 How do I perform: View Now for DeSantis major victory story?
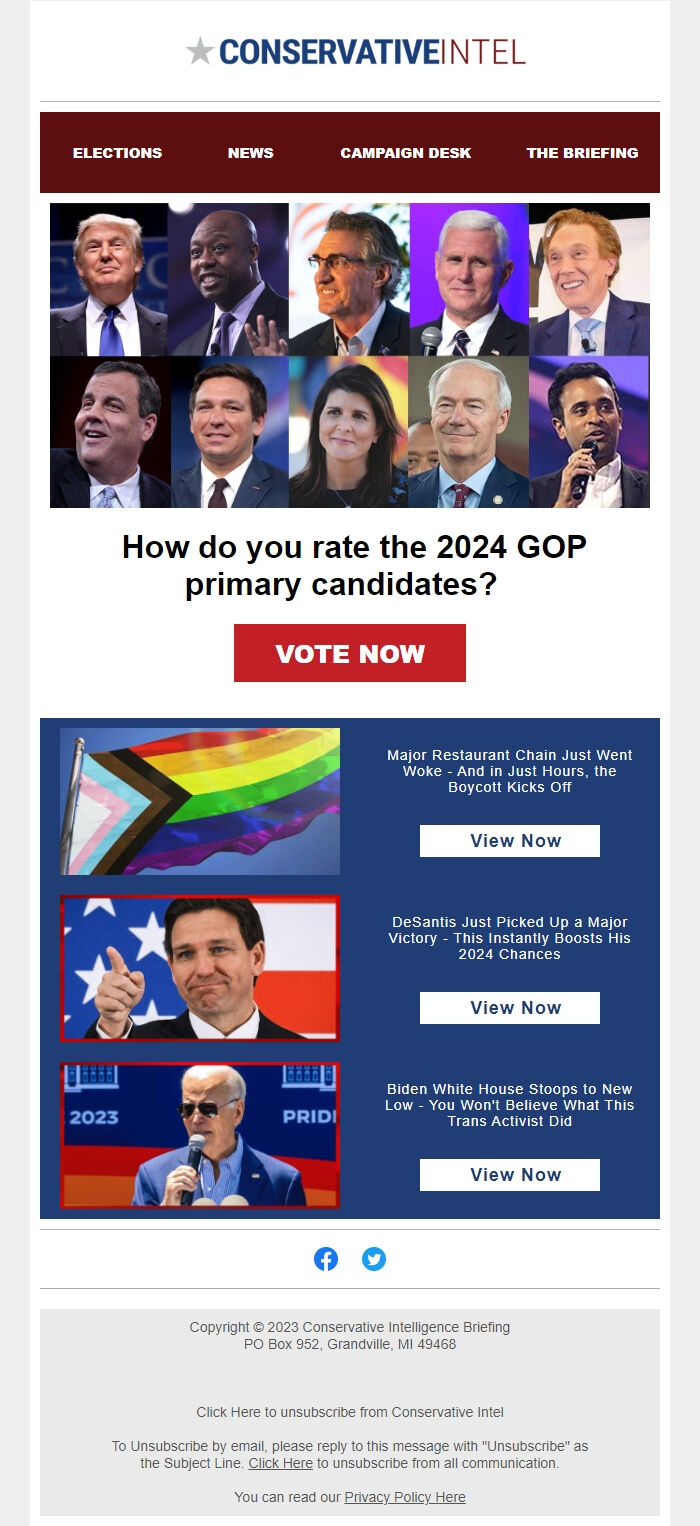point(510,1008)
